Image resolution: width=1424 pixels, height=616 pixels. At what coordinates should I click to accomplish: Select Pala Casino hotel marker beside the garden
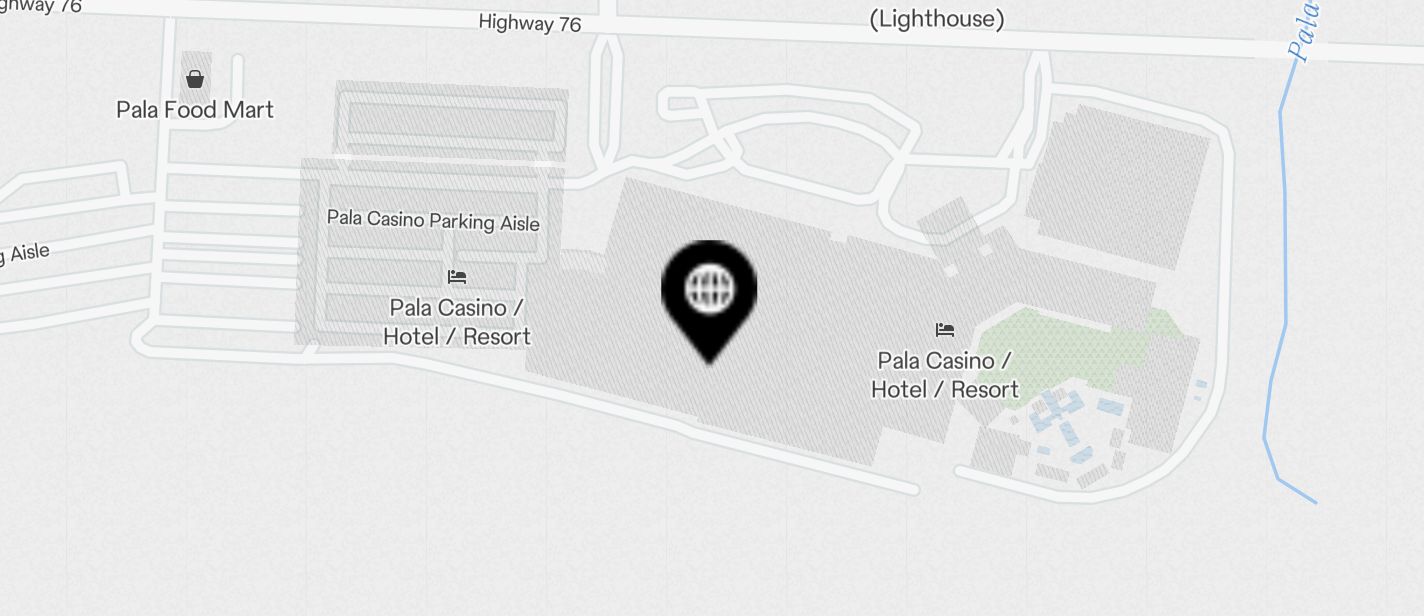pyautogui.click(x=944, y=329)
